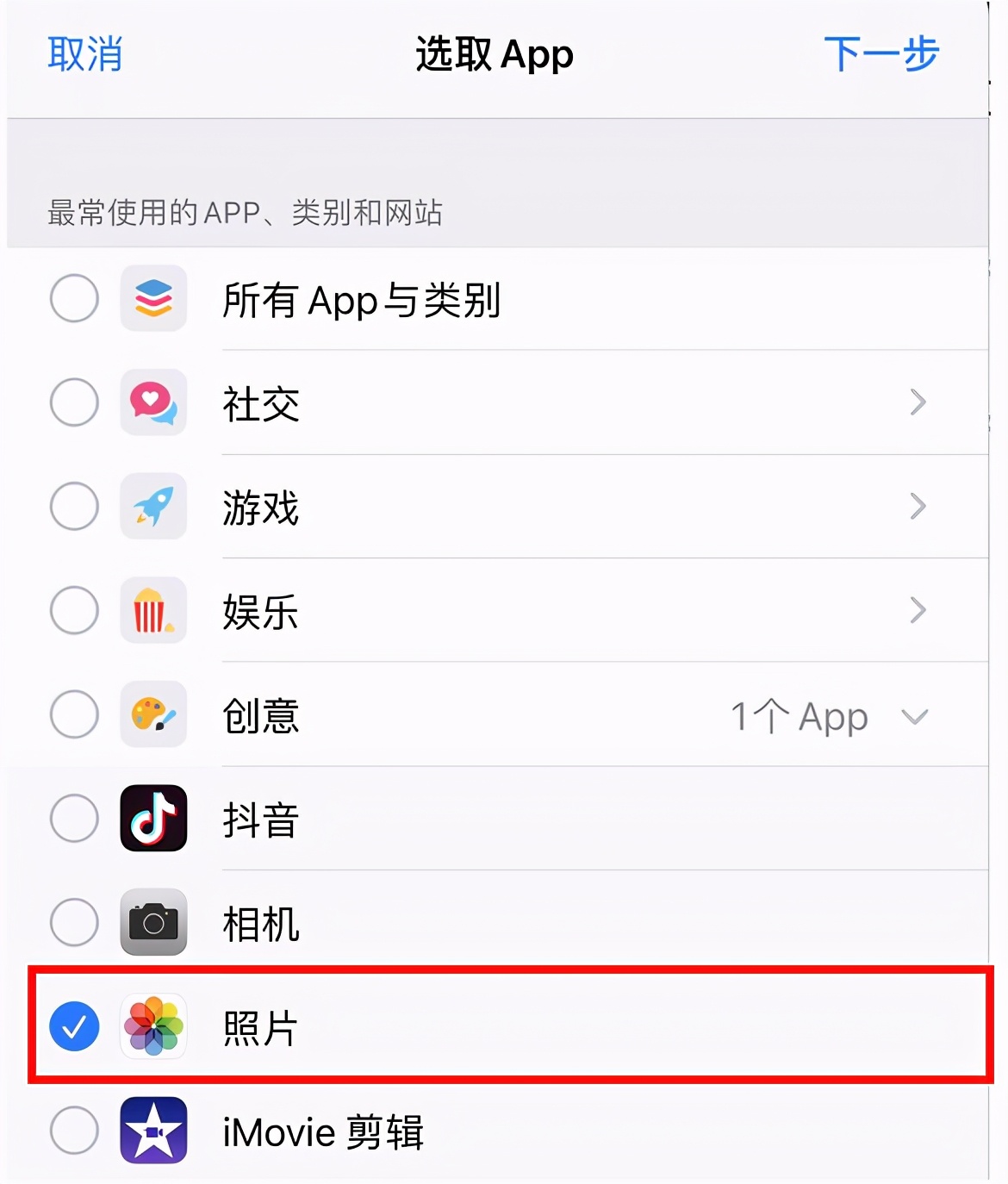Select the iMovie 剪辑 radio button
Image resolution: width=1008 pixels, height=1184 pixels.
click(x=74, y=1131)
